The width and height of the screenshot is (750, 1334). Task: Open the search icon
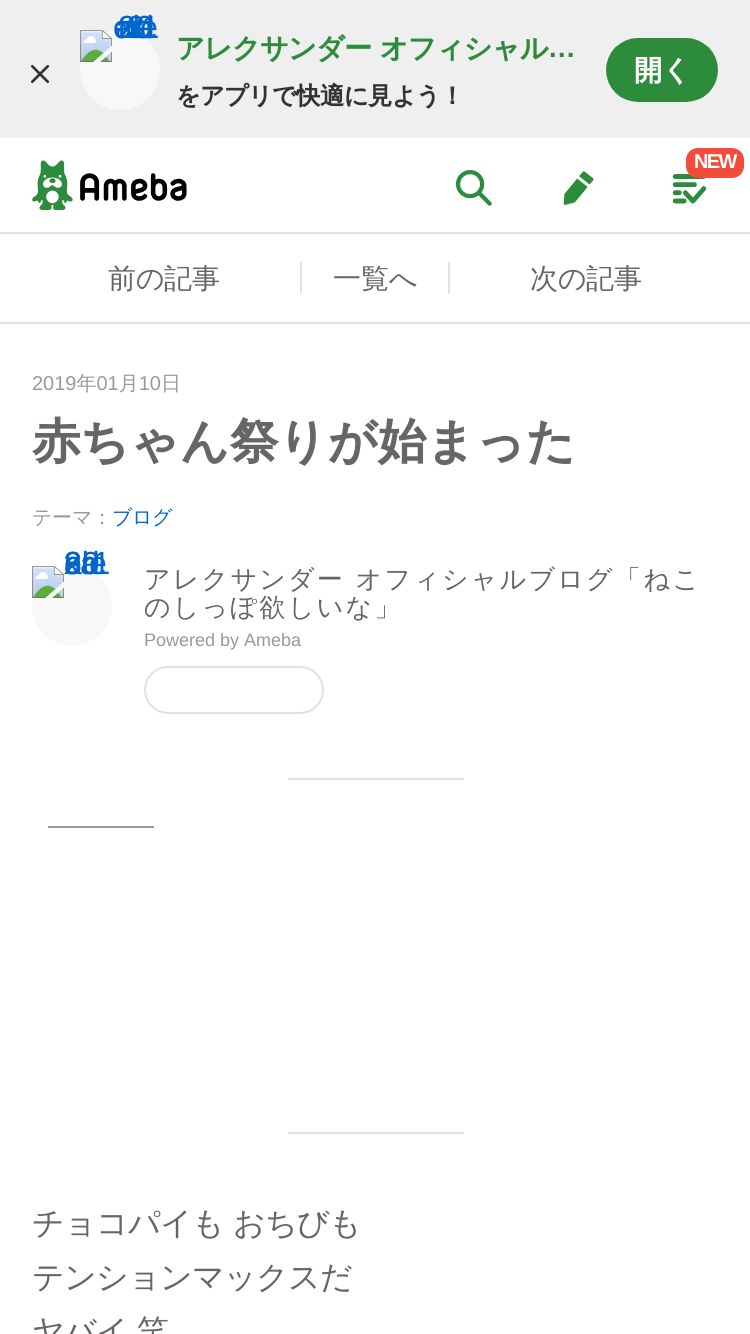click(x=474, y=187)
